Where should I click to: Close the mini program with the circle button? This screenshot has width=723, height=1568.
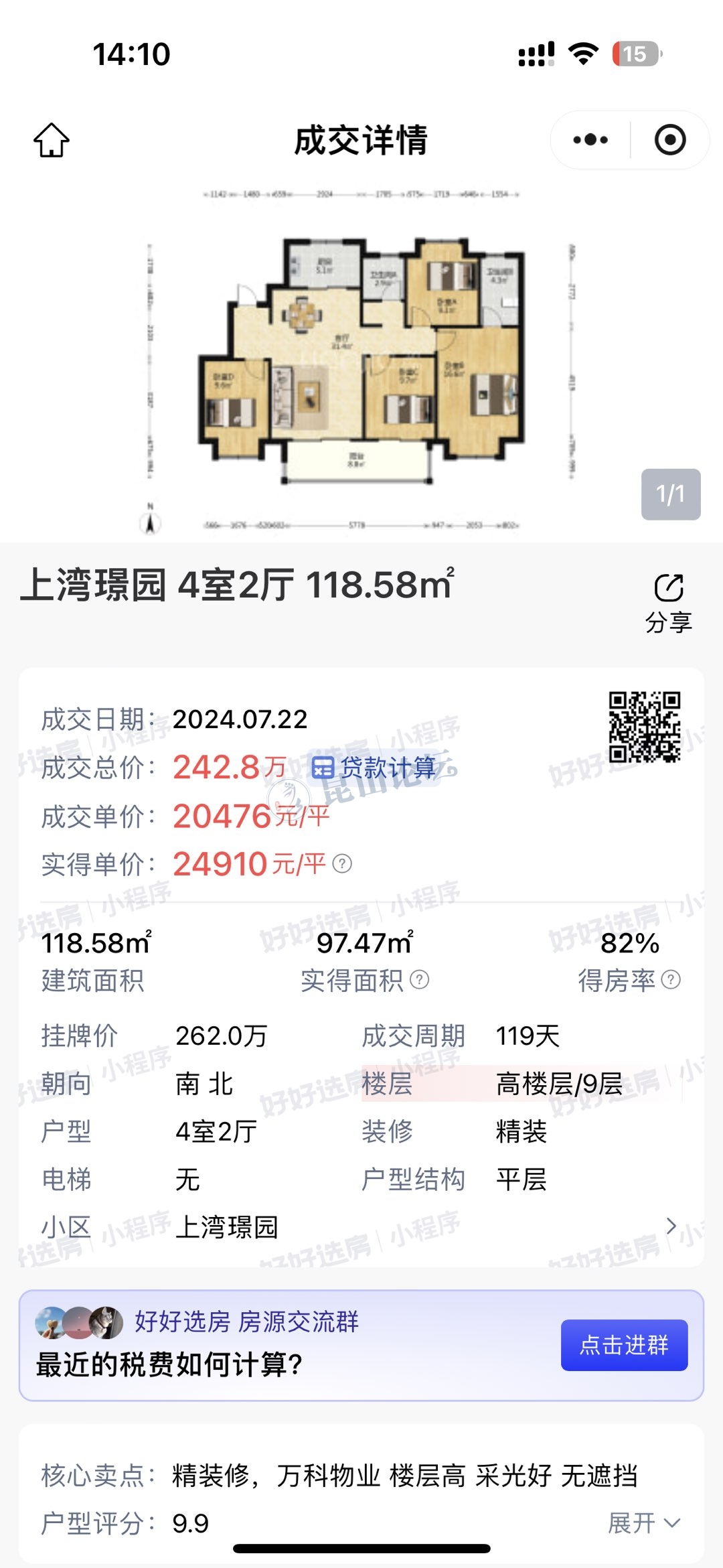pyautogui.click(x=670, y=140)
